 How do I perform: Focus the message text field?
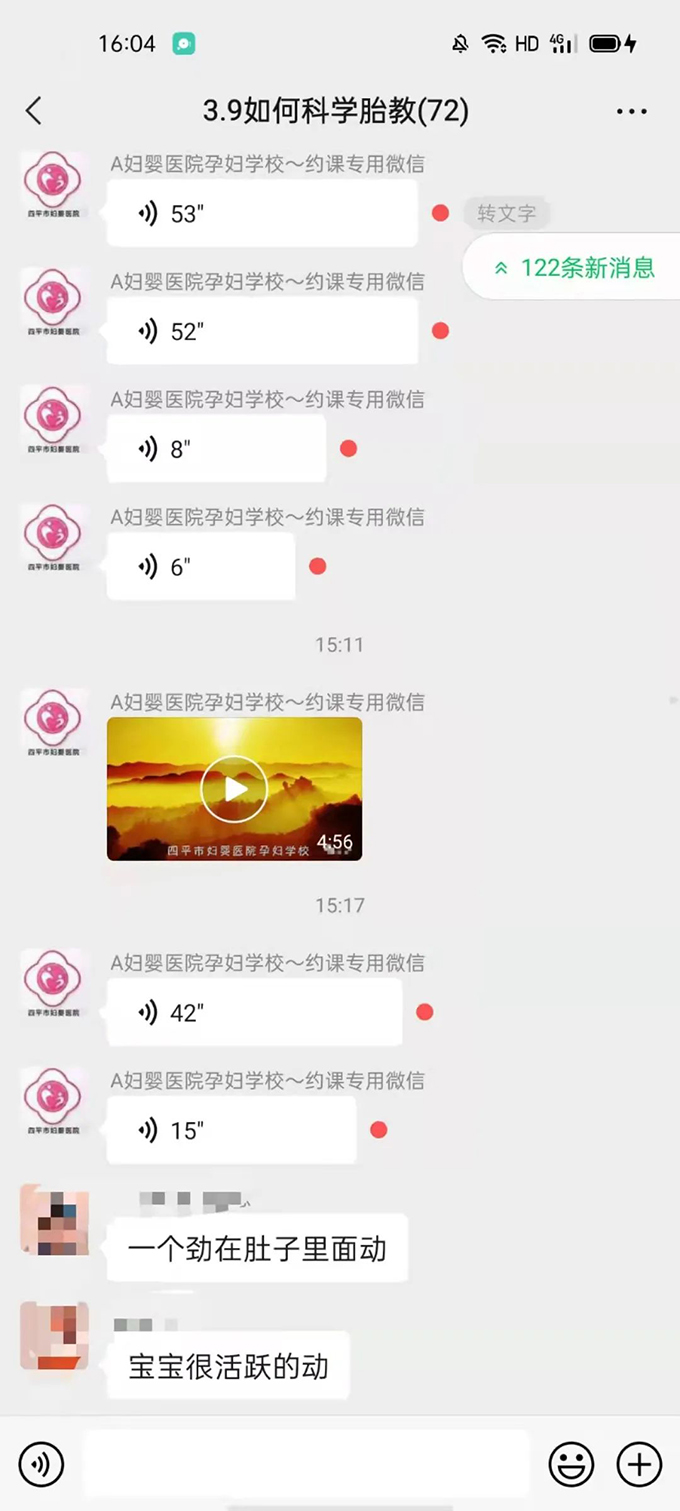(x=305, y=1465)
